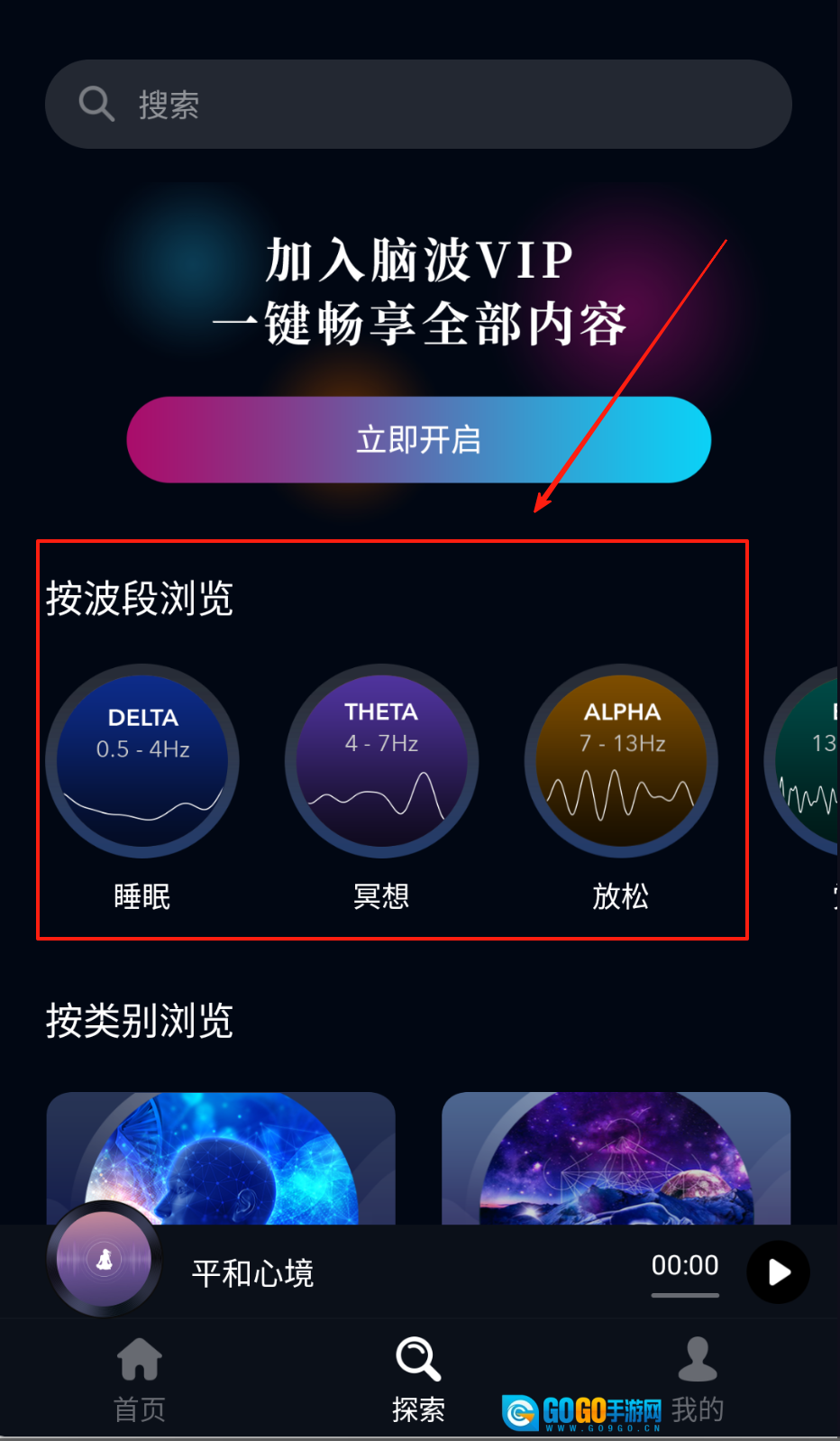
Task: Open the blue brain head category card
Action: pos(221,1159)
